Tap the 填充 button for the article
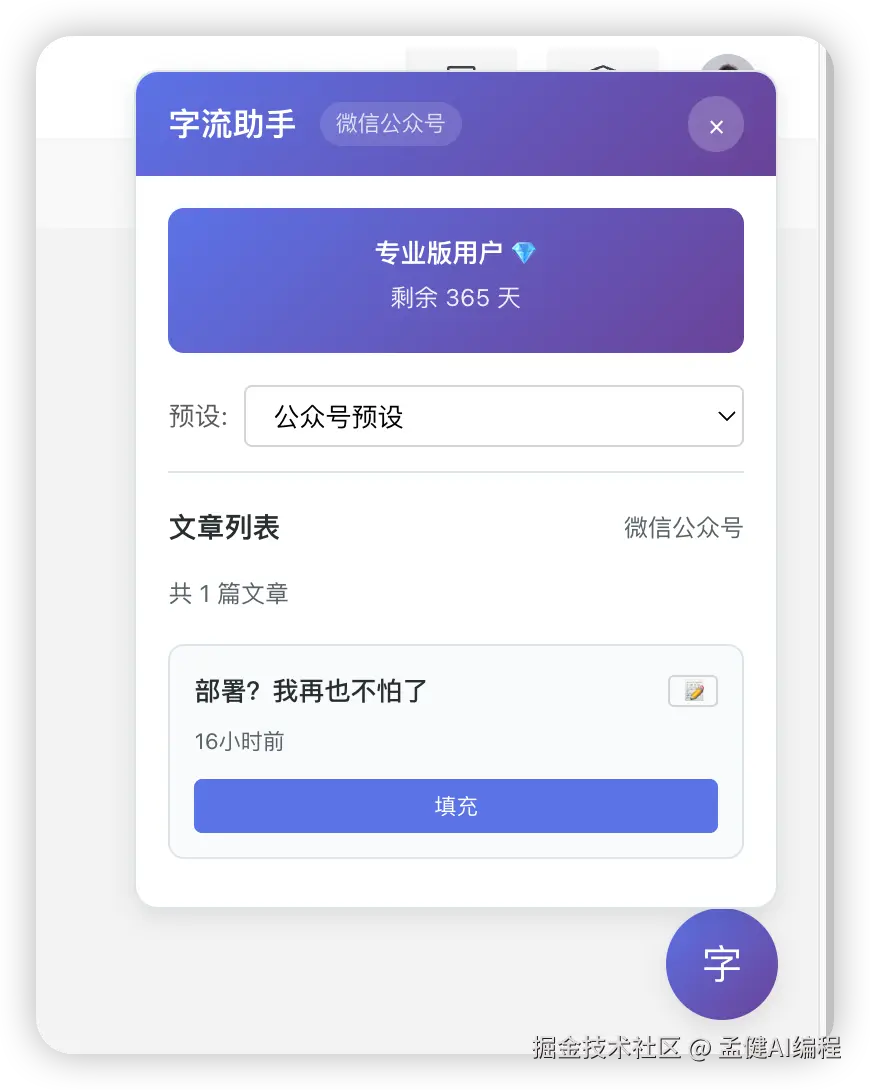Image resolution: width=870 pixels, height=1090 pixels. coord(456,806)
